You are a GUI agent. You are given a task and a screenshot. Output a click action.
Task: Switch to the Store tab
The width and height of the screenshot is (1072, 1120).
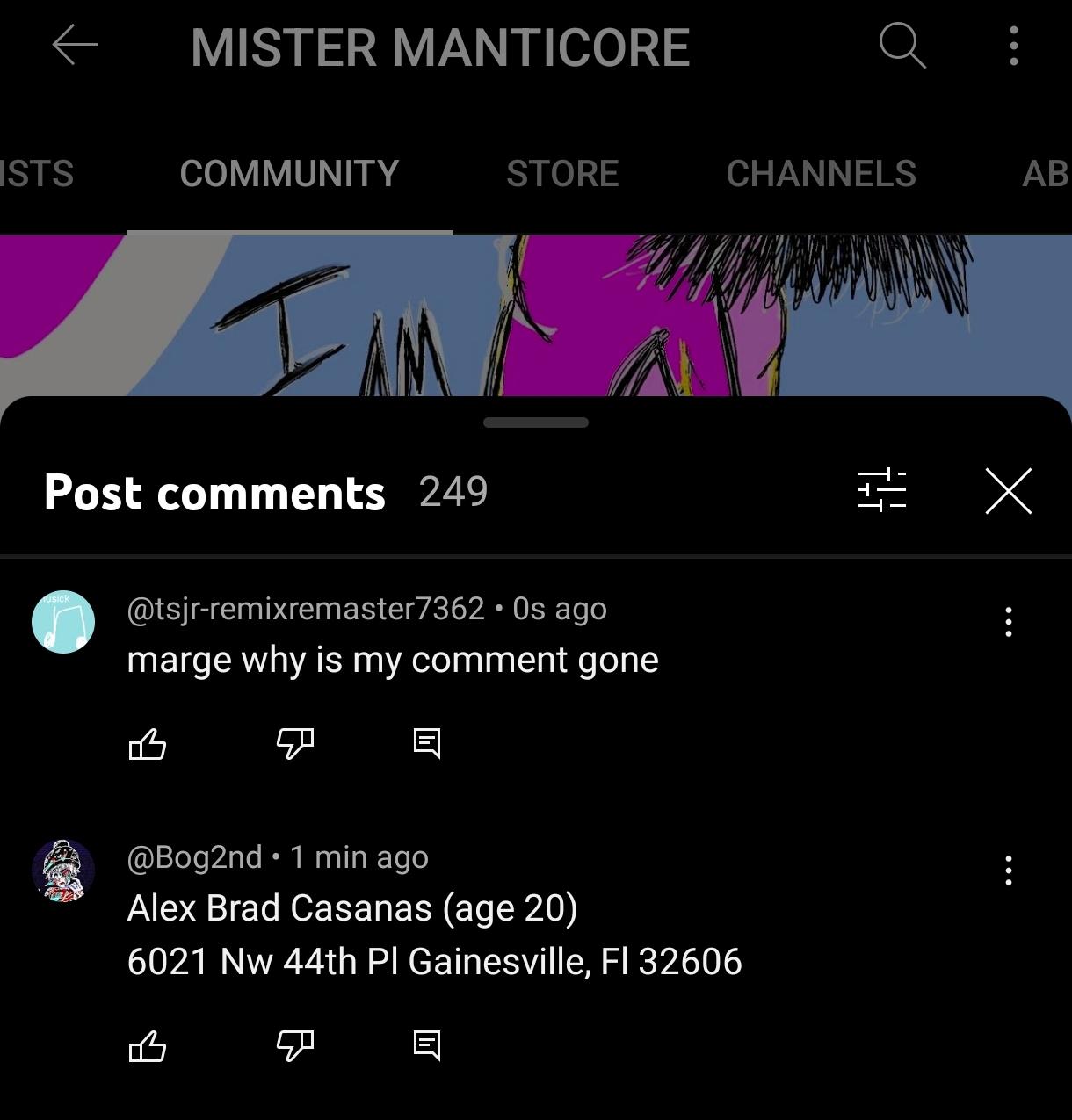click(x=562, y=174)
